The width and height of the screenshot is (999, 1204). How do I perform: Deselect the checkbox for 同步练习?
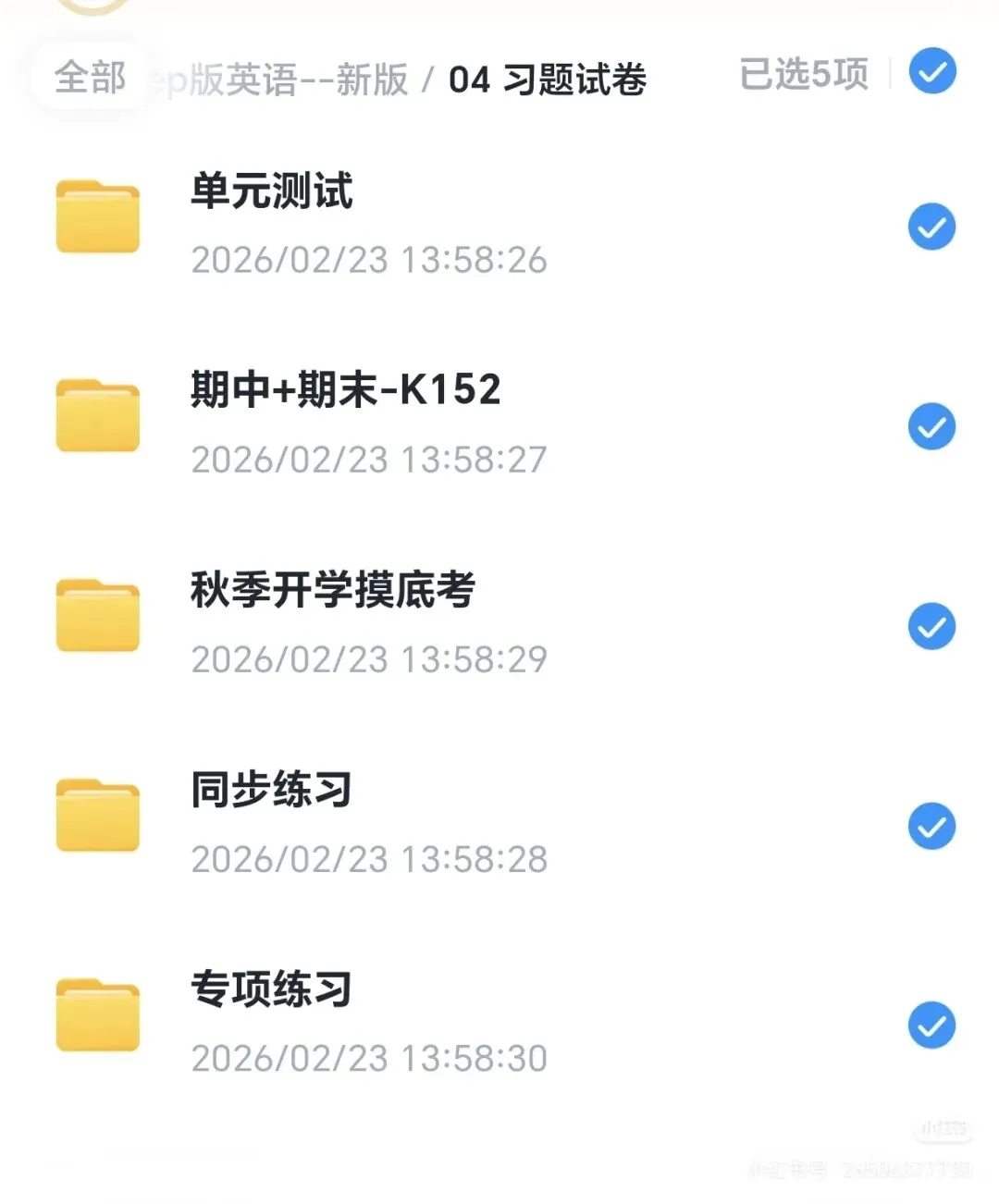tap(931, 826)
